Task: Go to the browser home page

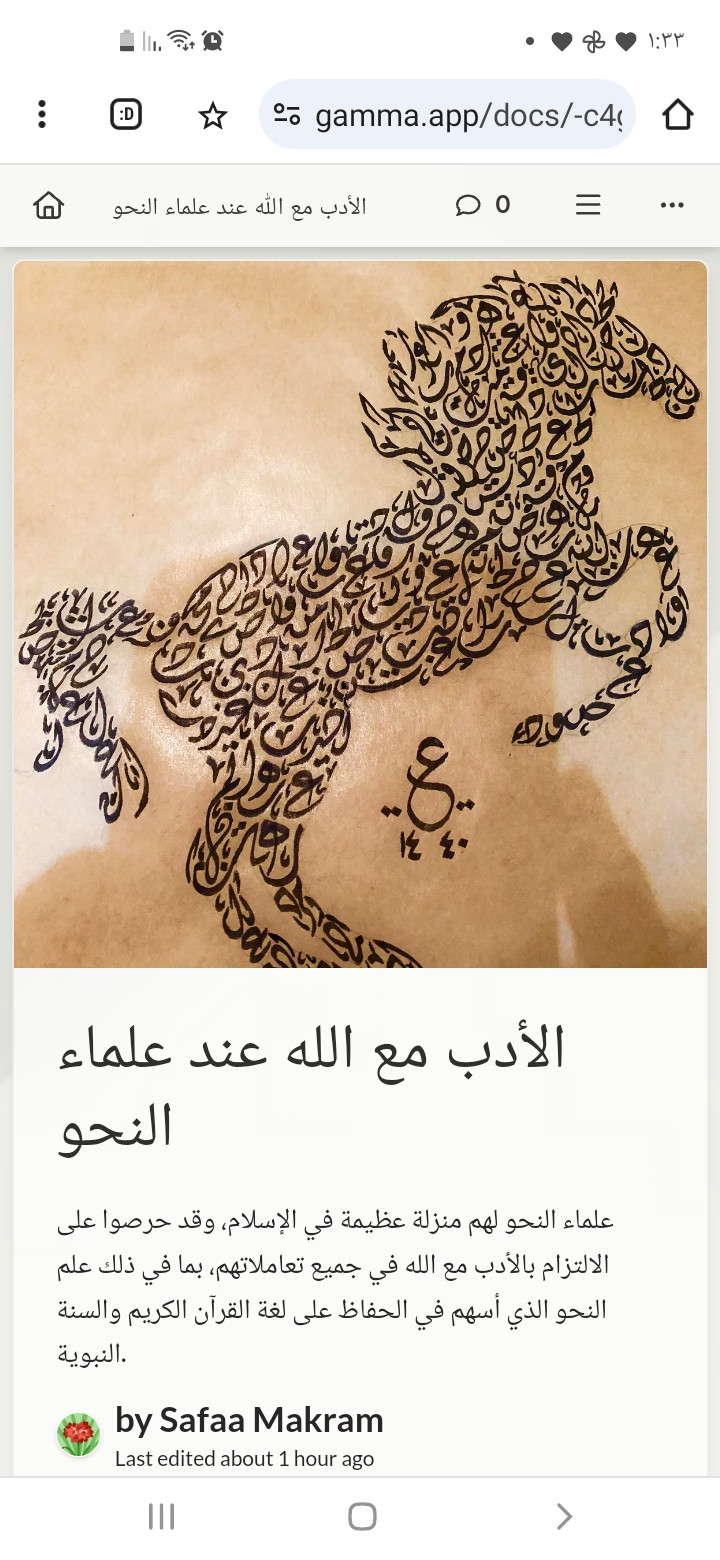Action: click(x=677, y=115)
